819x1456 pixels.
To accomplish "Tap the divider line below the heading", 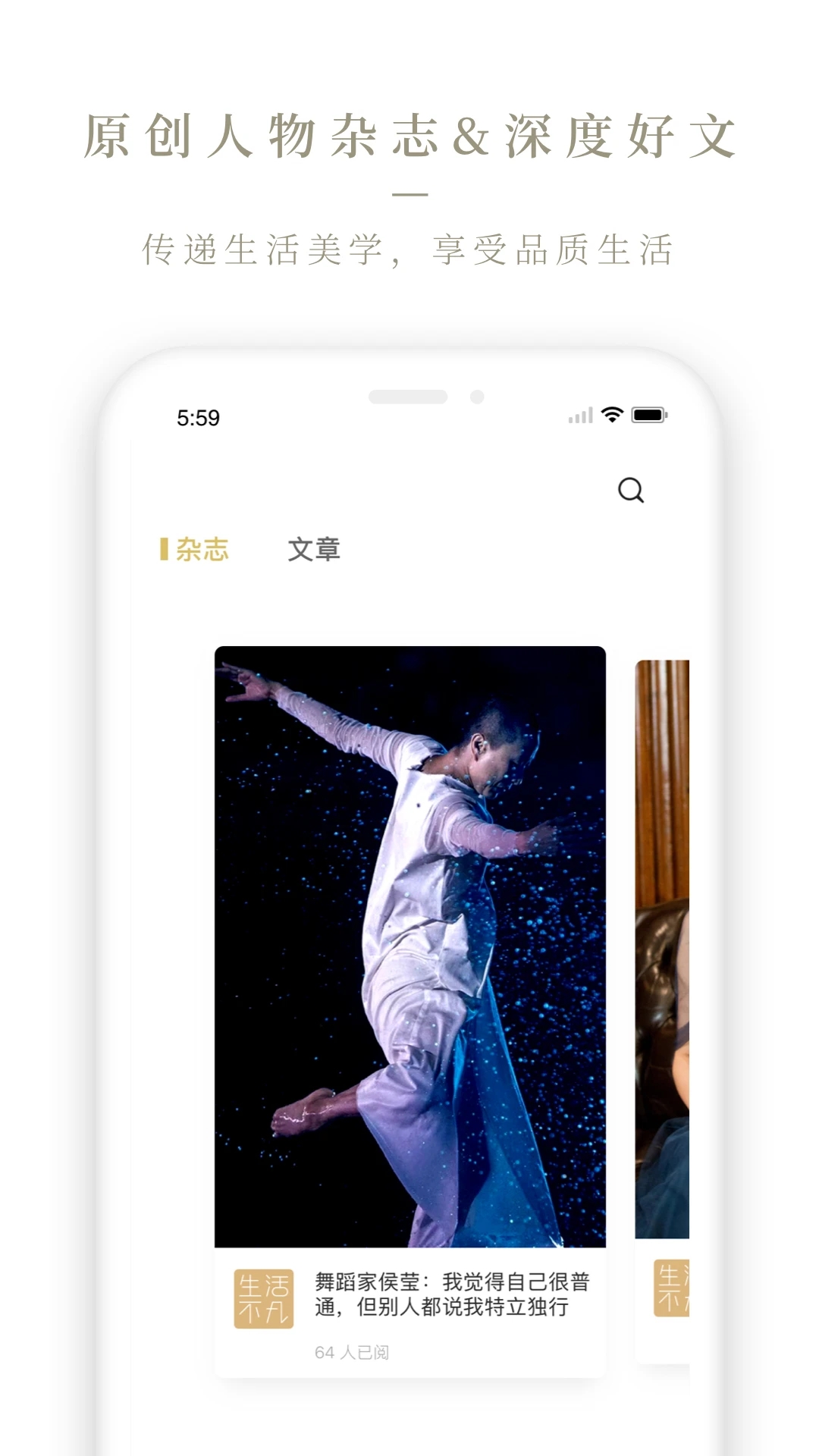I will (x=409, y=194).
